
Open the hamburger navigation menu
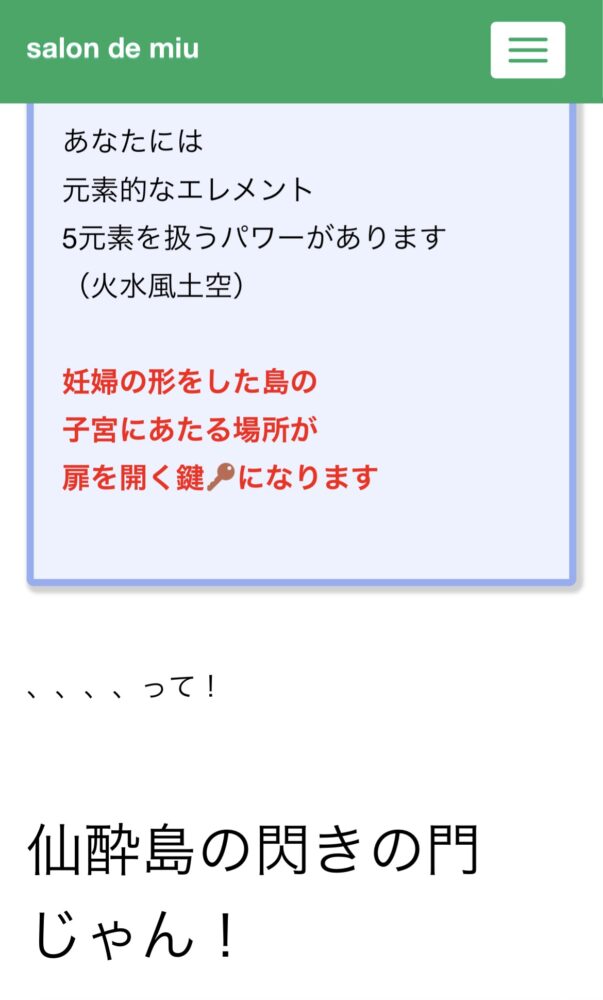click(x=527, y=50)
